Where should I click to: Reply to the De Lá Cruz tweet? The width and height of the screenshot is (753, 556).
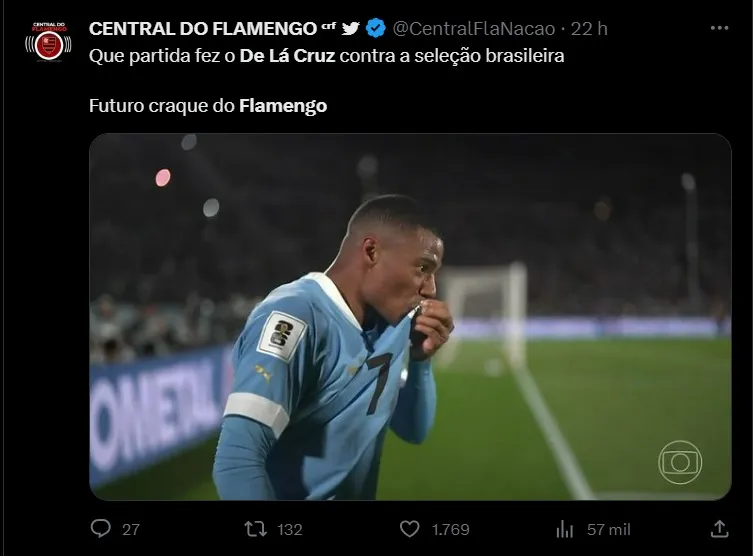tap(101, 528)
